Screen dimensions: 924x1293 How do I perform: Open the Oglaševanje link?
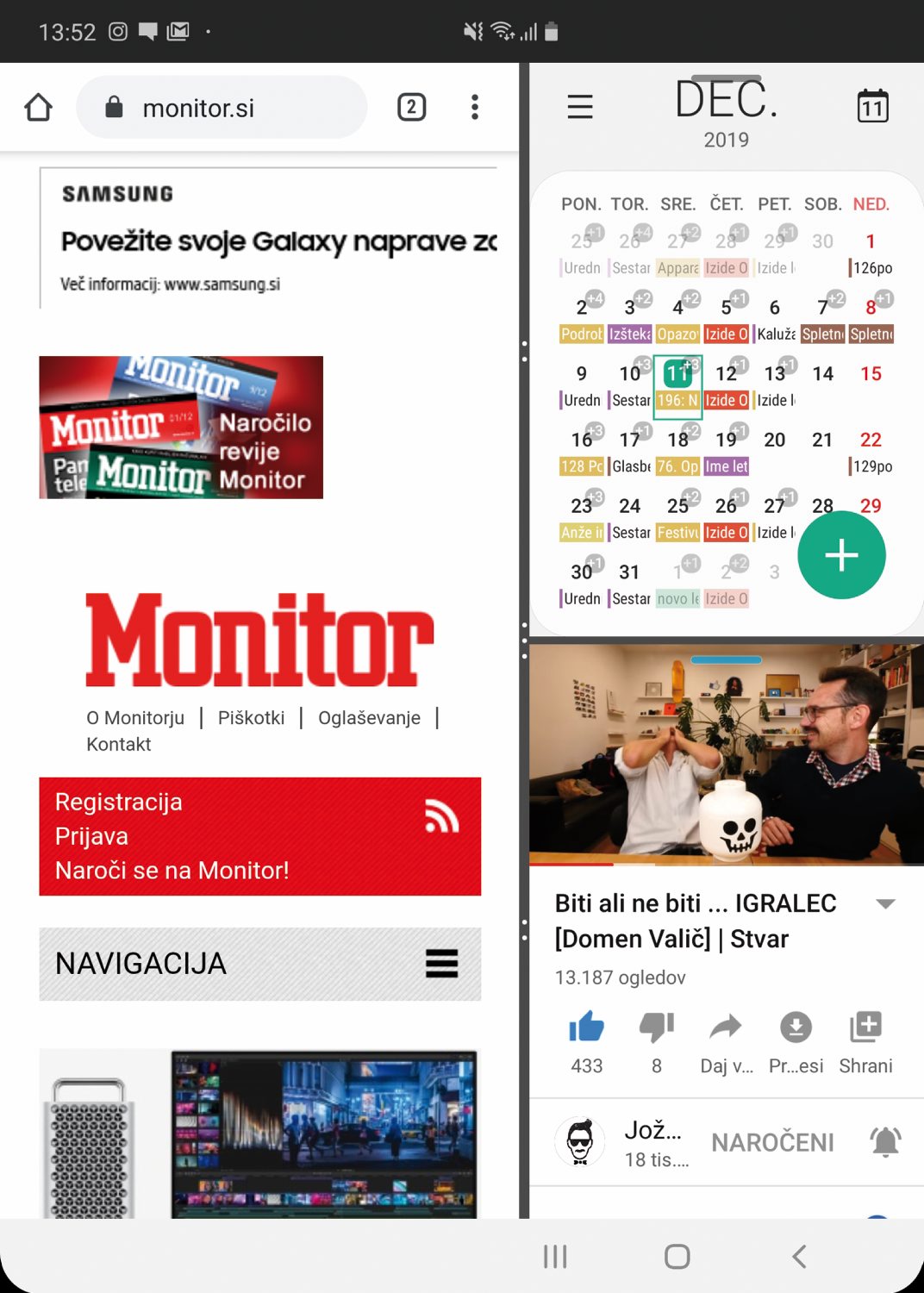coord(369,718)
